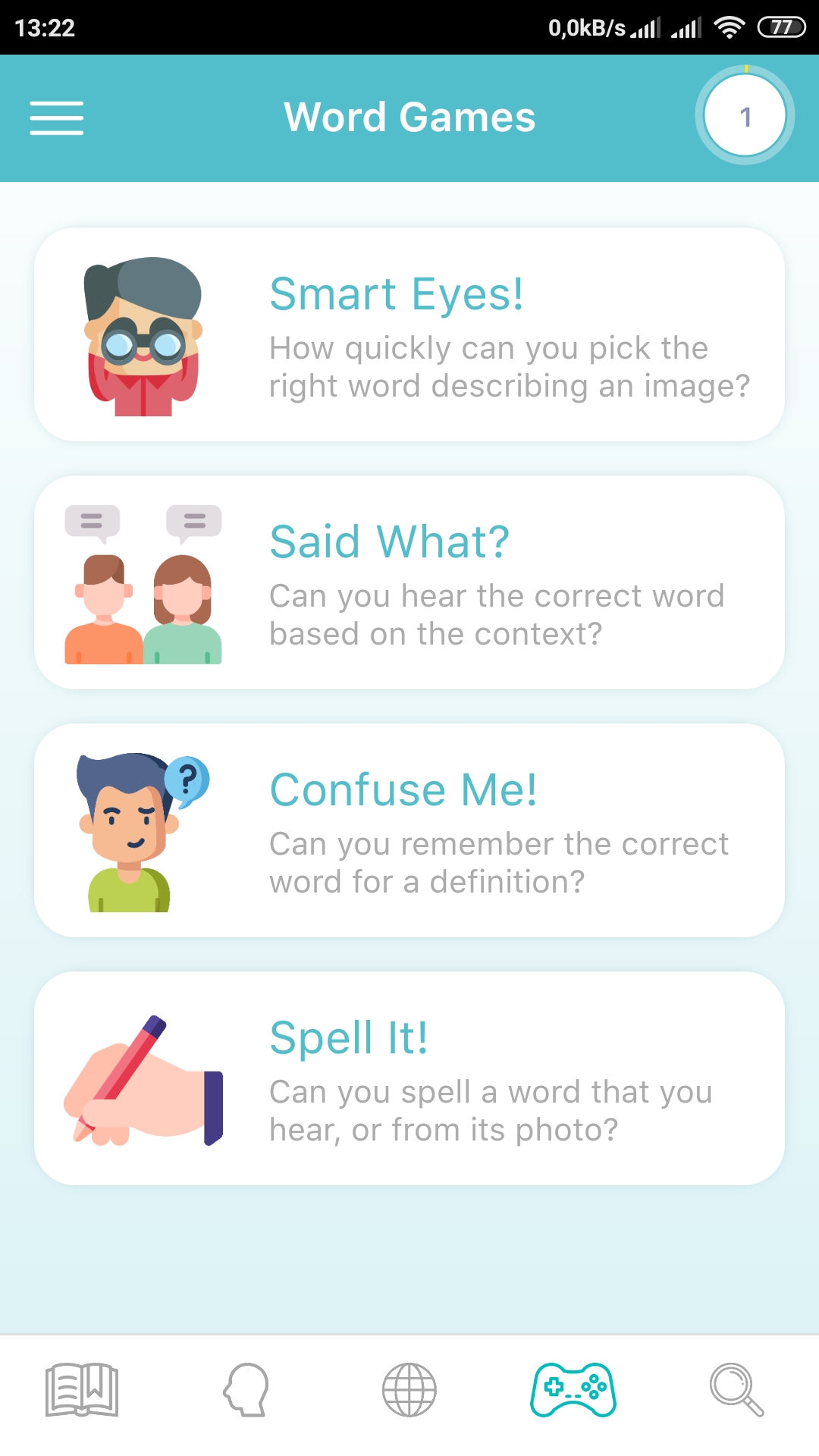Play the Confuse Me! game
The image size is (819, 1456).
coord(409,830)
